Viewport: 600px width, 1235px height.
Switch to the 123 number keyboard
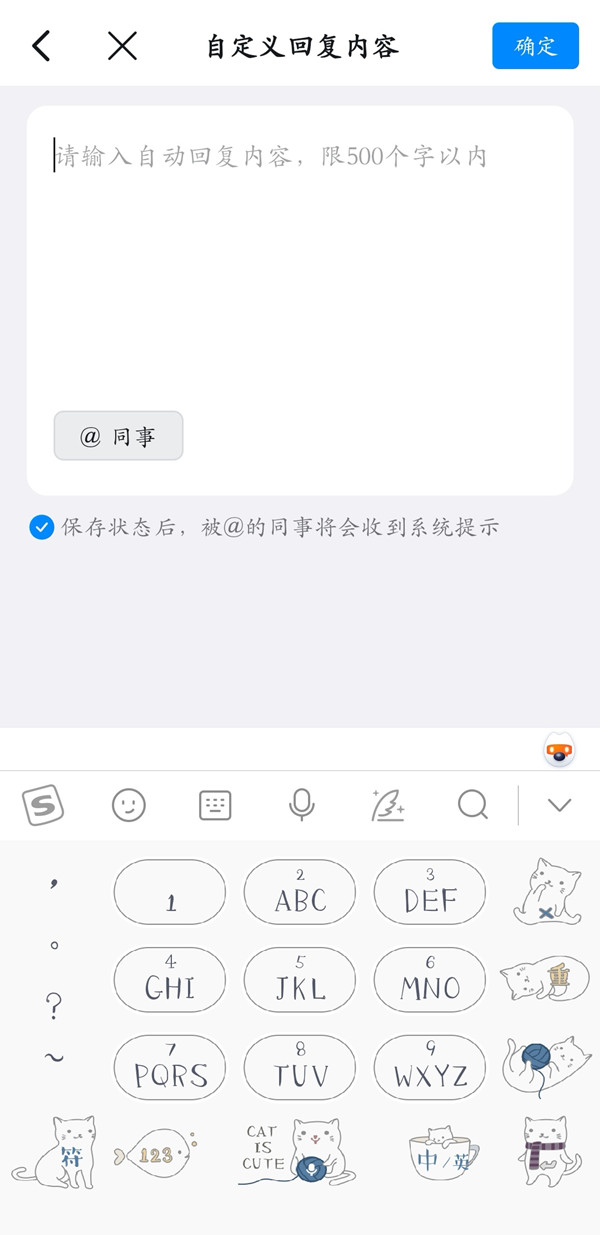pyautogui.click(x=156, y=1155)
